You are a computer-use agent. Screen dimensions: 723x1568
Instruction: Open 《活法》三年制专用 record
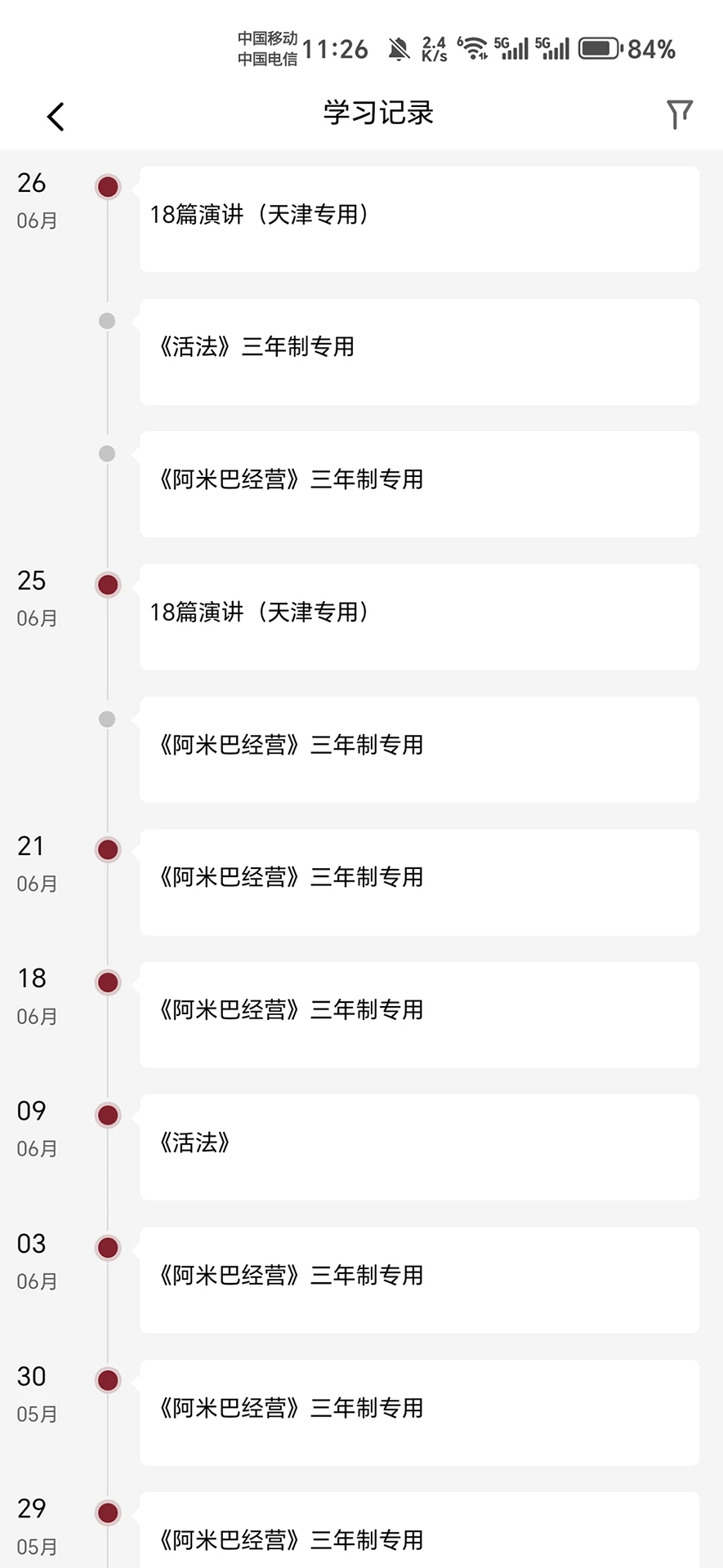(x=419, y=351)
